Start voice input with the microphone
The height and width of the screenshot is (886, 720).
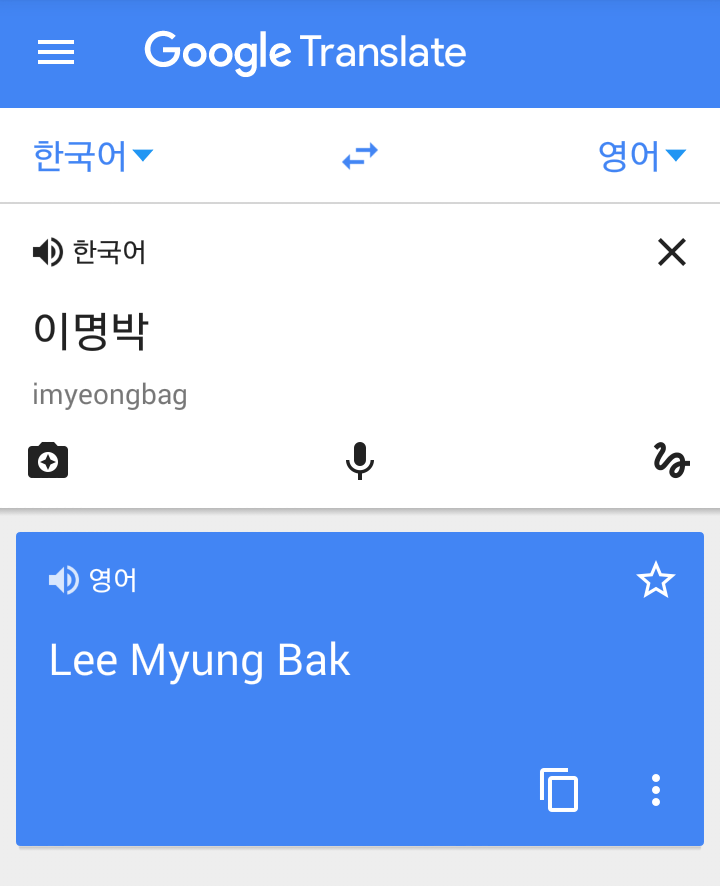click(360, 460)
